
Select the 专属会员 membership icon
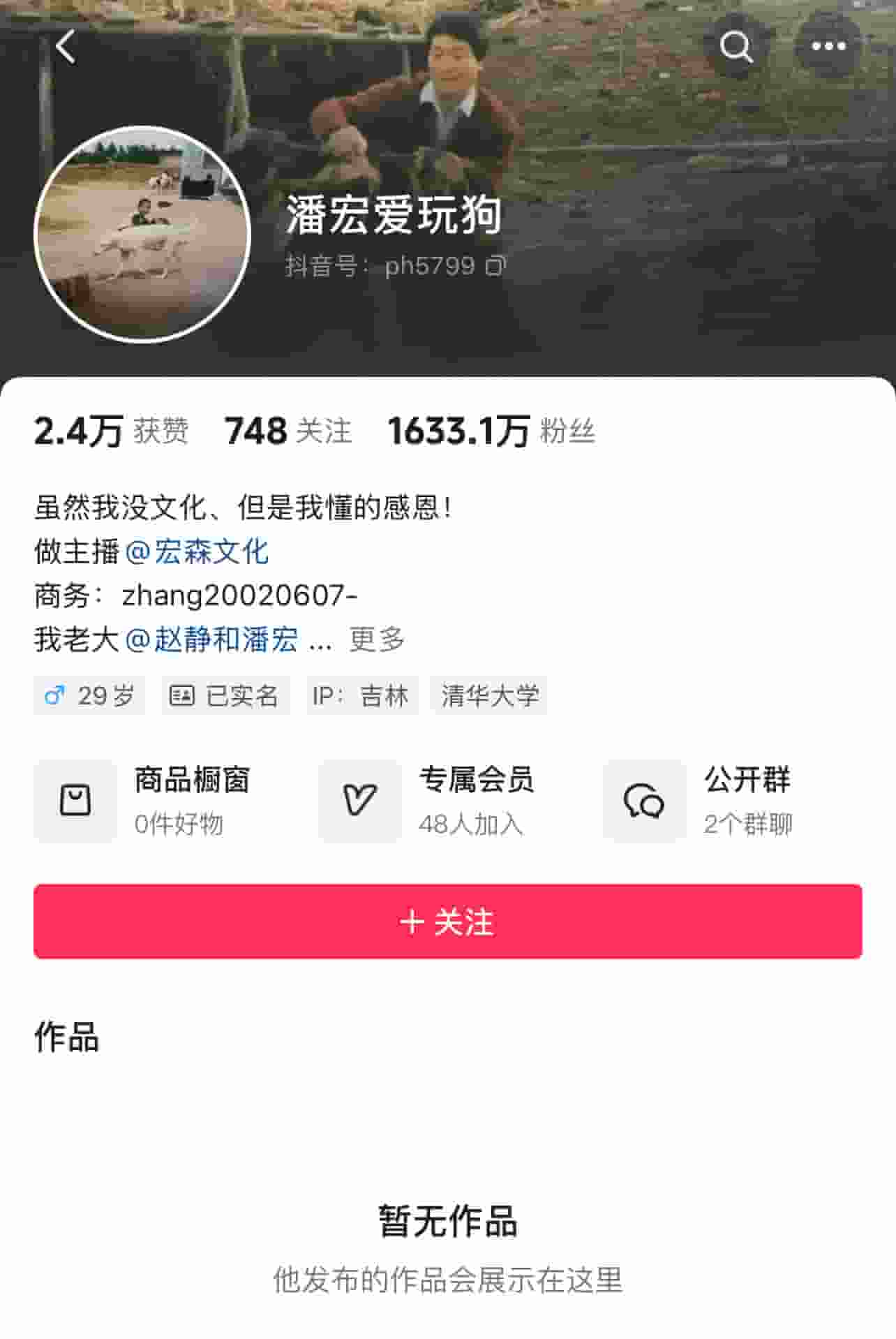359,801
